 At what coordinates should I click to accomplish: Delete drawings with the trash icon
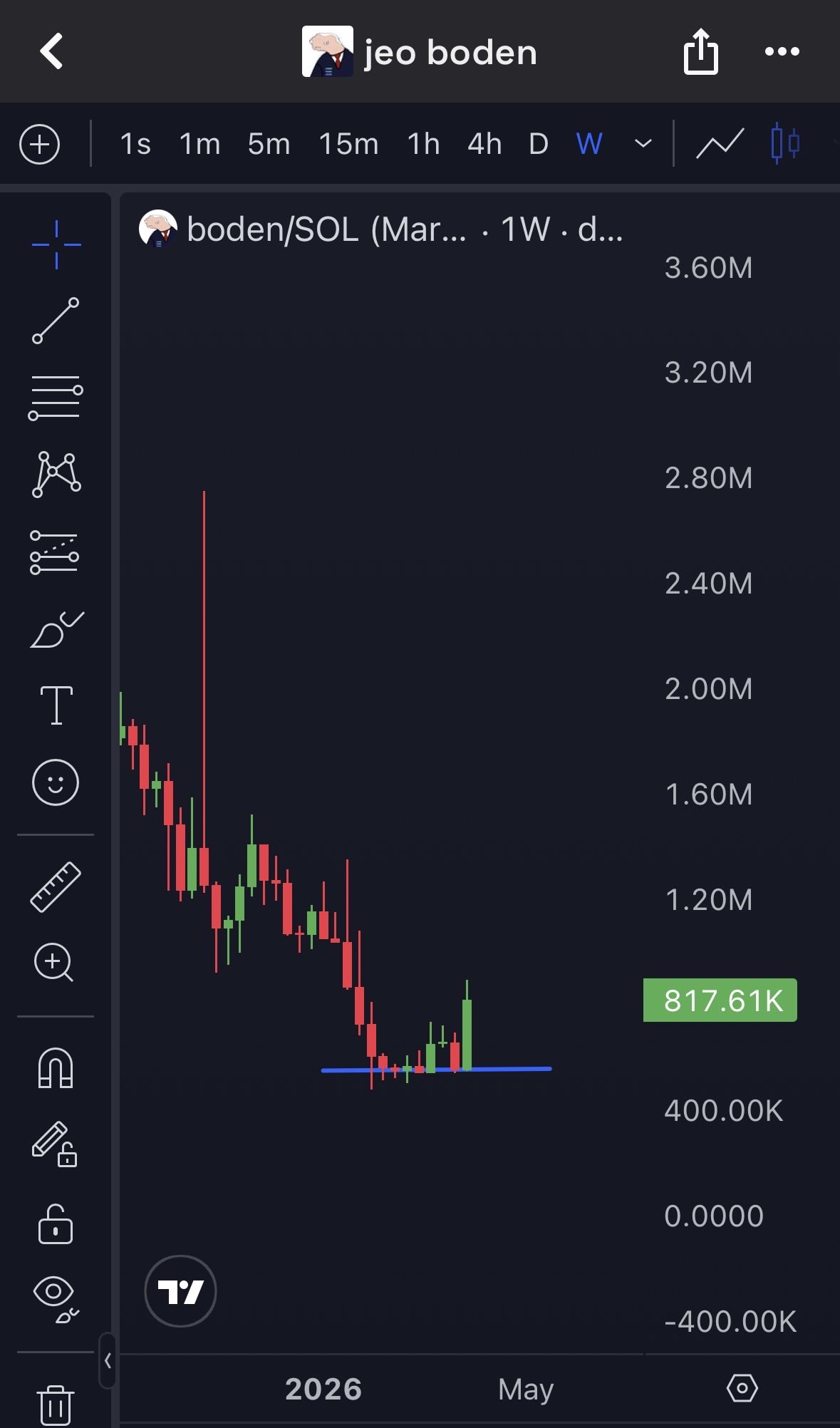(x=56, y=1404)
